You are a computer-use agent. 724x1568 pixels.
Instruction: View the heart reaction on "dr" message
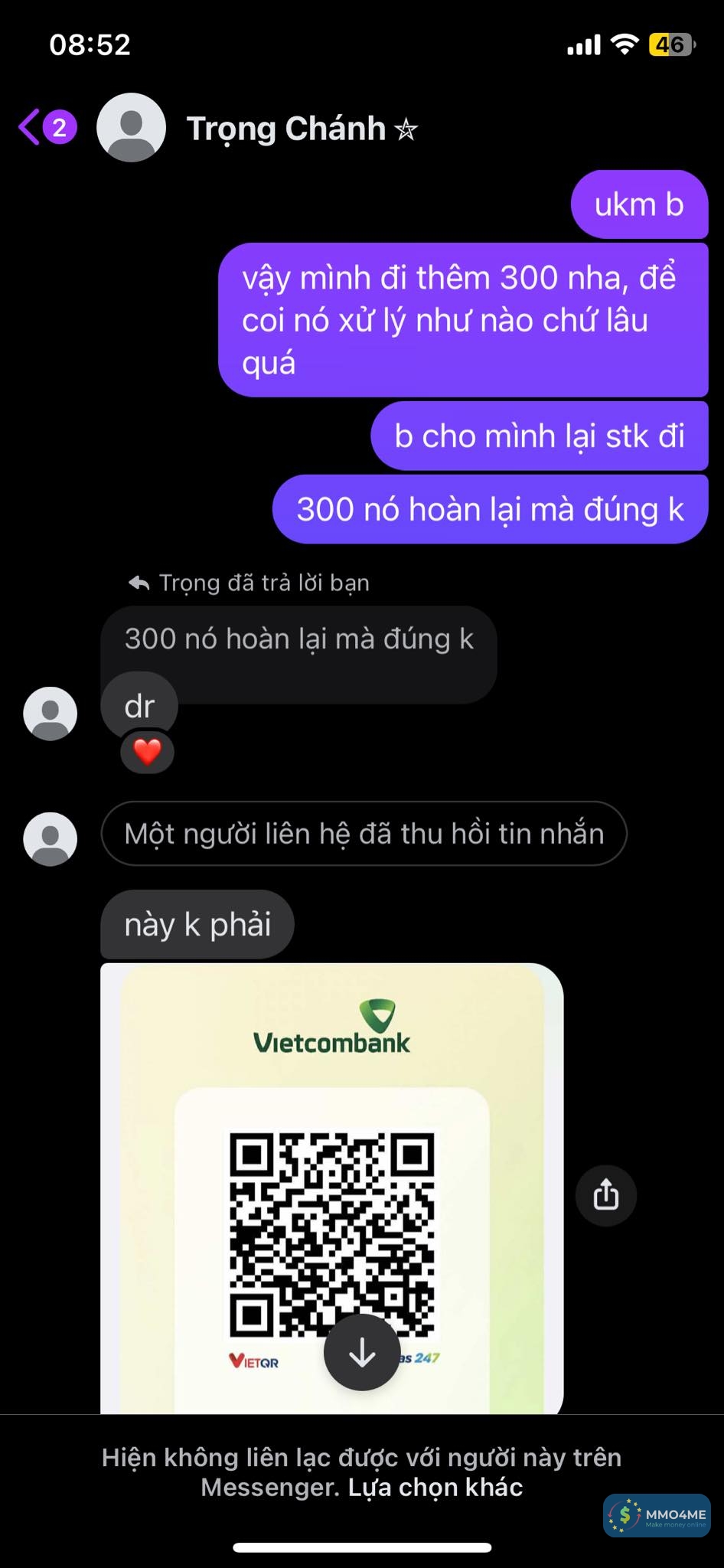[147, 752]
